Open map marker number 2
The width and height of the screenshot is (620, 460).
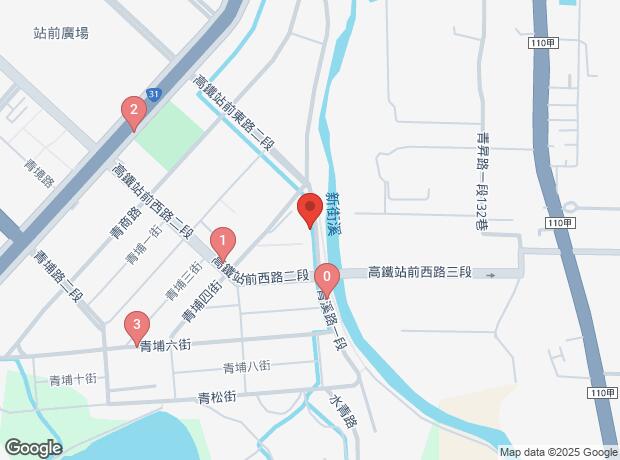133,111
